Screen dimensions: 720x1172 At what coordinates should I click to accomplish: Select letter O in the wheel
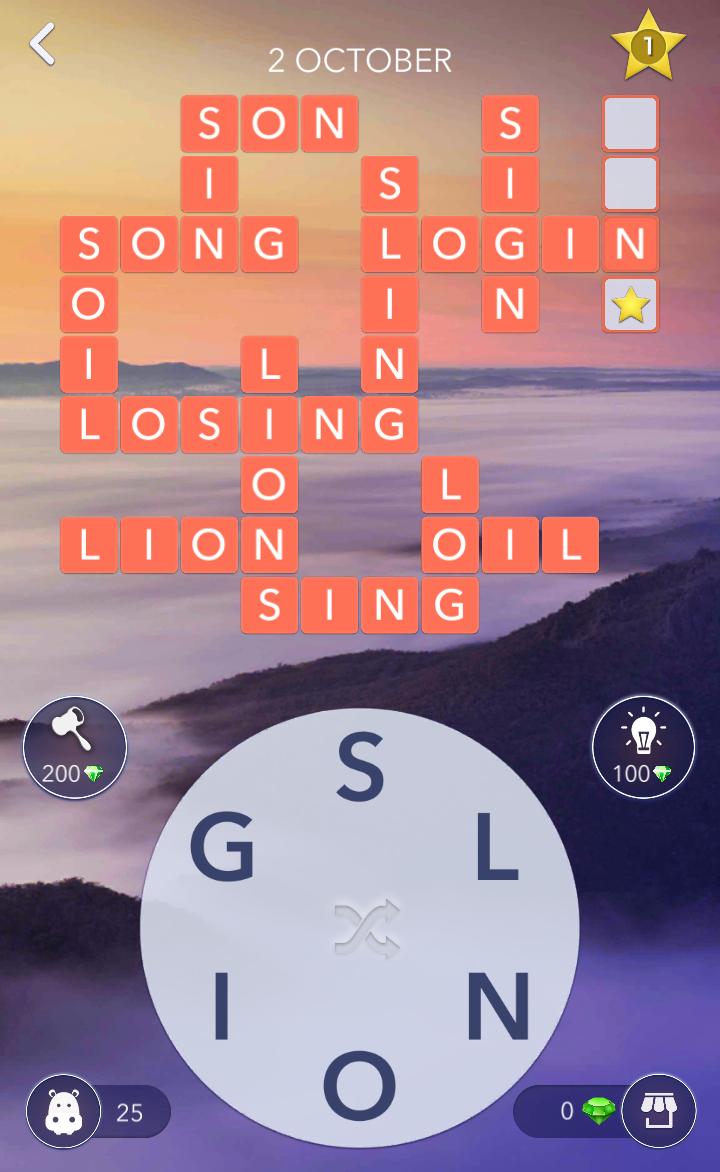coord(359,1086)
